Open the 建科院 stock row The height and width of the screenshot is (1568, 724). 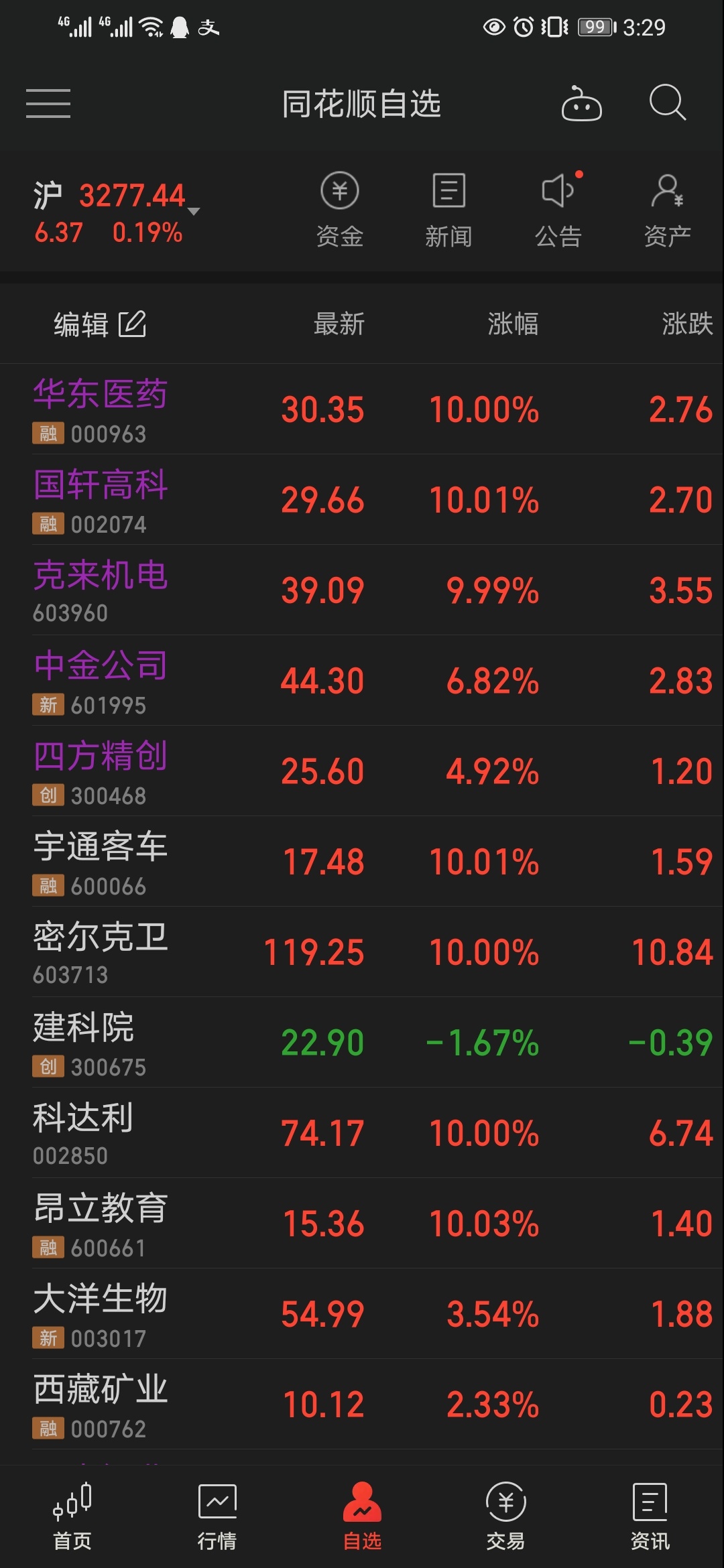[x=362, y=1043]
